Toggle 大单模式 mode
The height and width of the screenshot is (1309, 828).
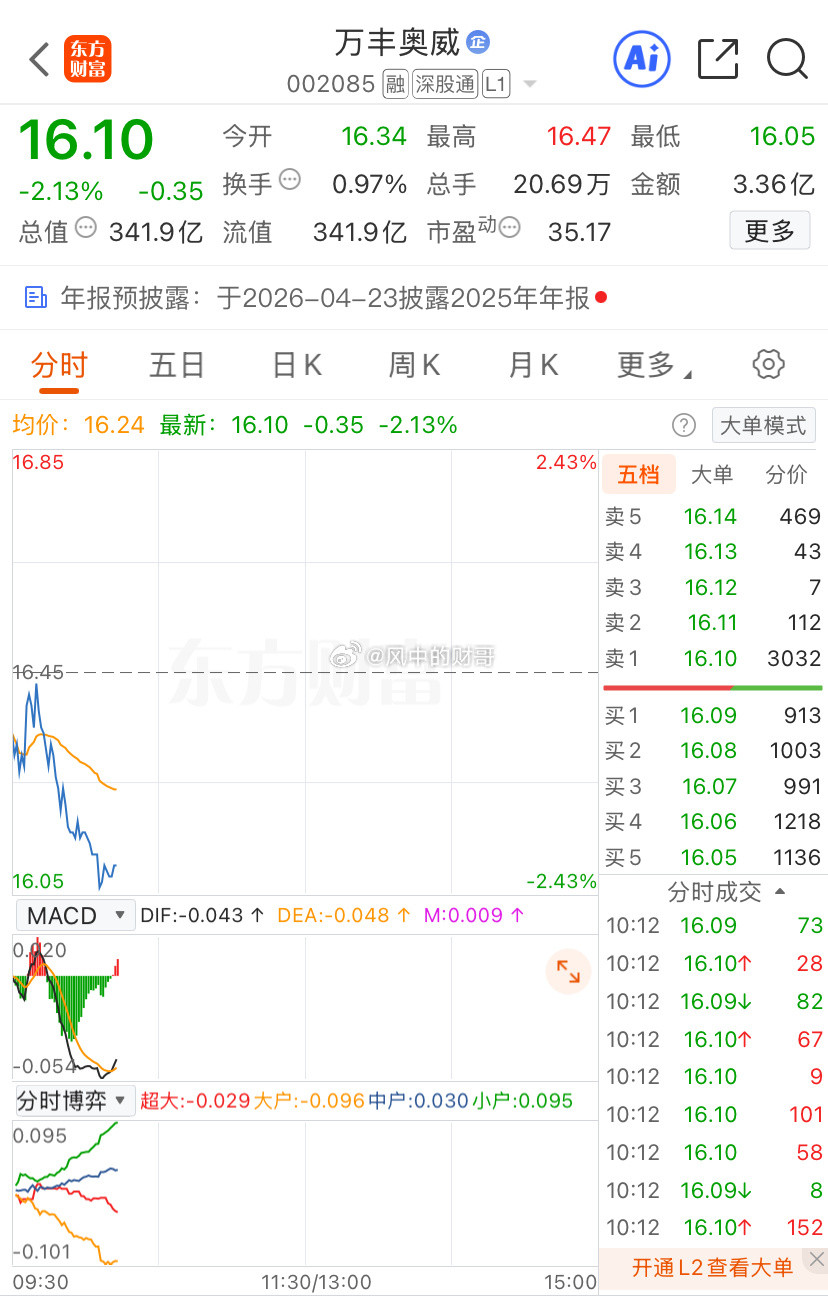pyautogui.click(x=763, y=425)
